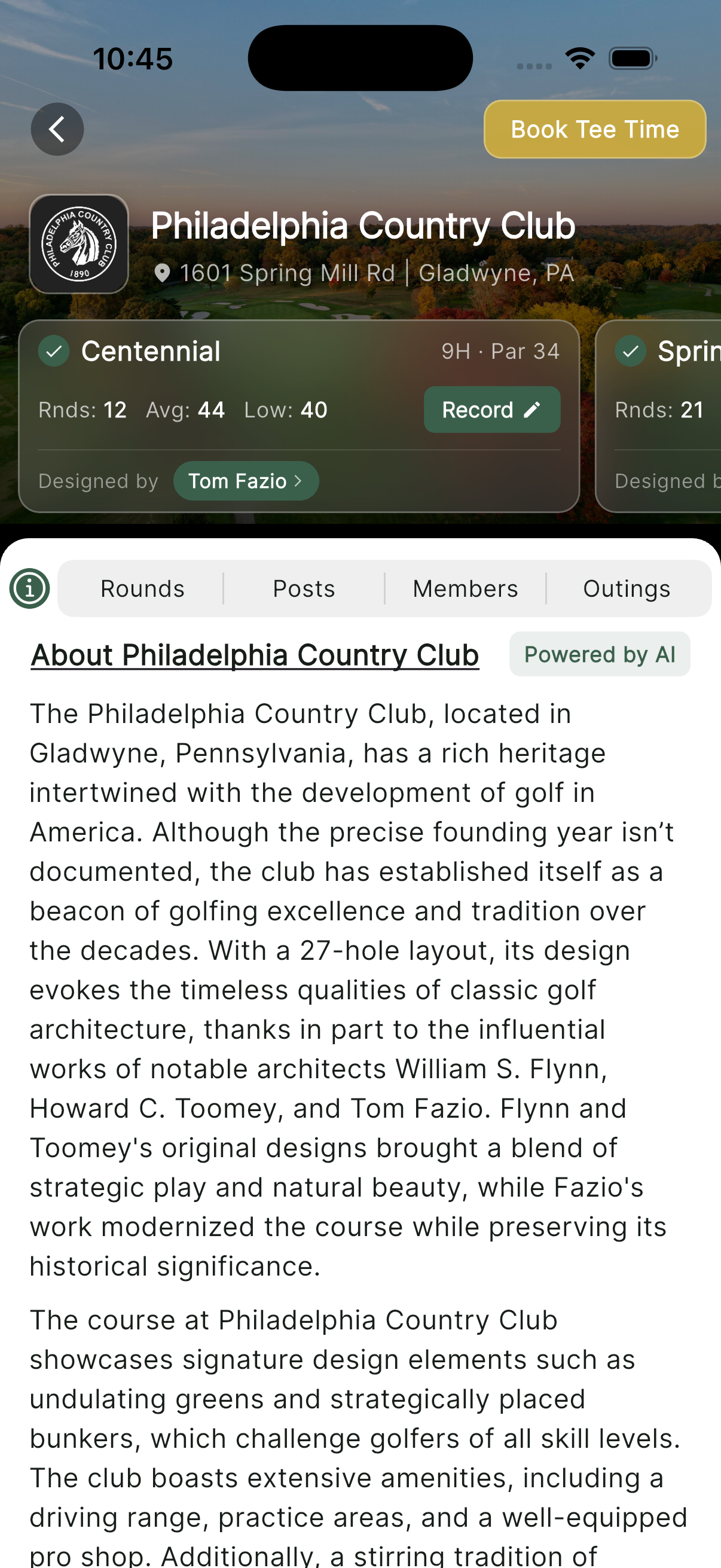The image size is (721, 1568).
Task: Toggle the checkmark on the Spring course card
Action: (631, 350)
